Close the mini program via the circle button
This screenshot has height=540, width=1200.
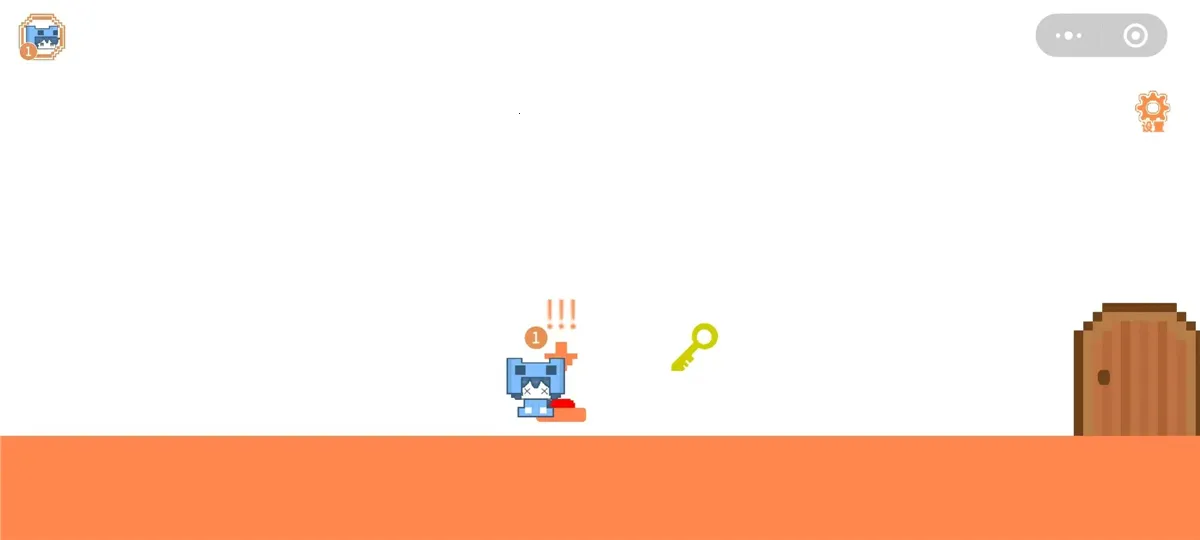pos(1135,35)
